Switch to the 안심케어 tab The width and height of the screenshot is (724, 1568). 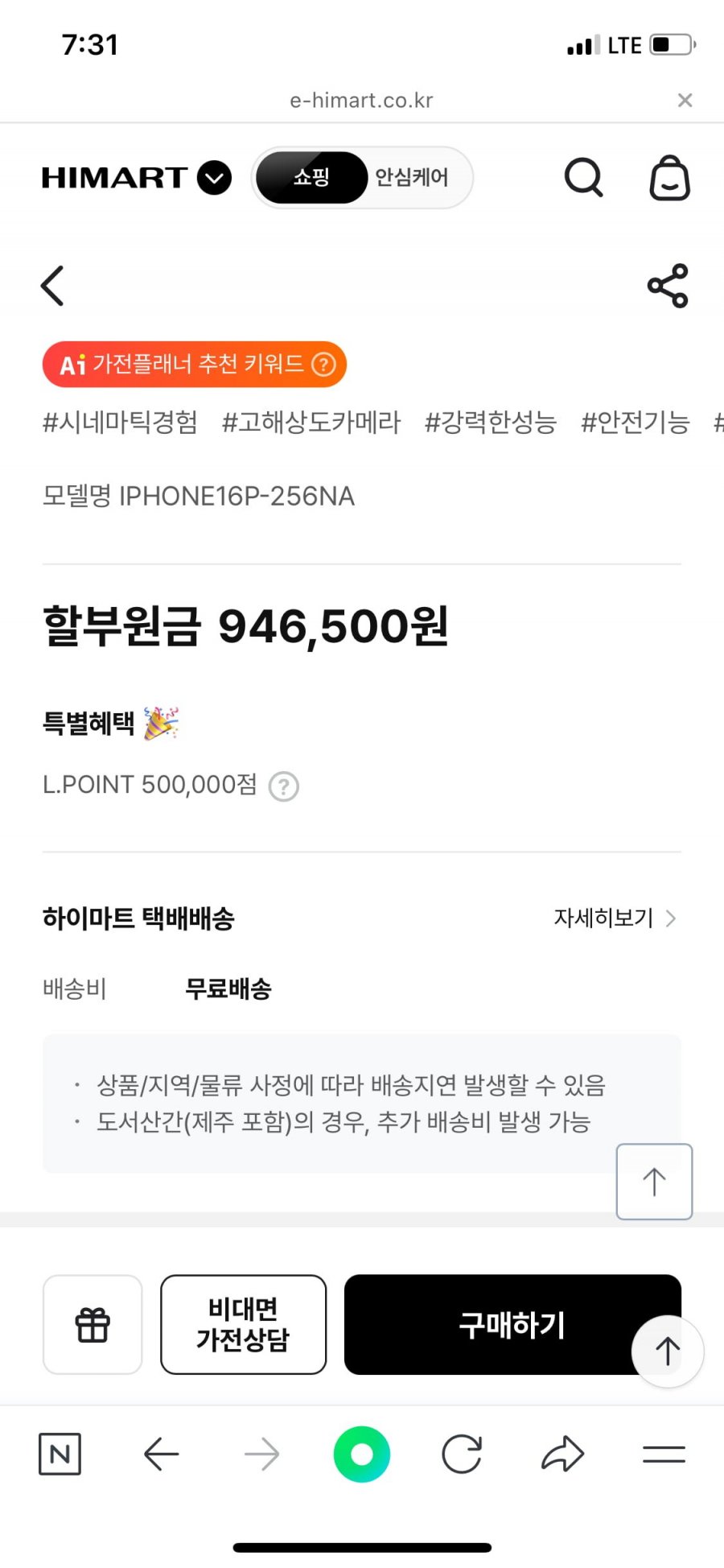[x=412, y=177]
